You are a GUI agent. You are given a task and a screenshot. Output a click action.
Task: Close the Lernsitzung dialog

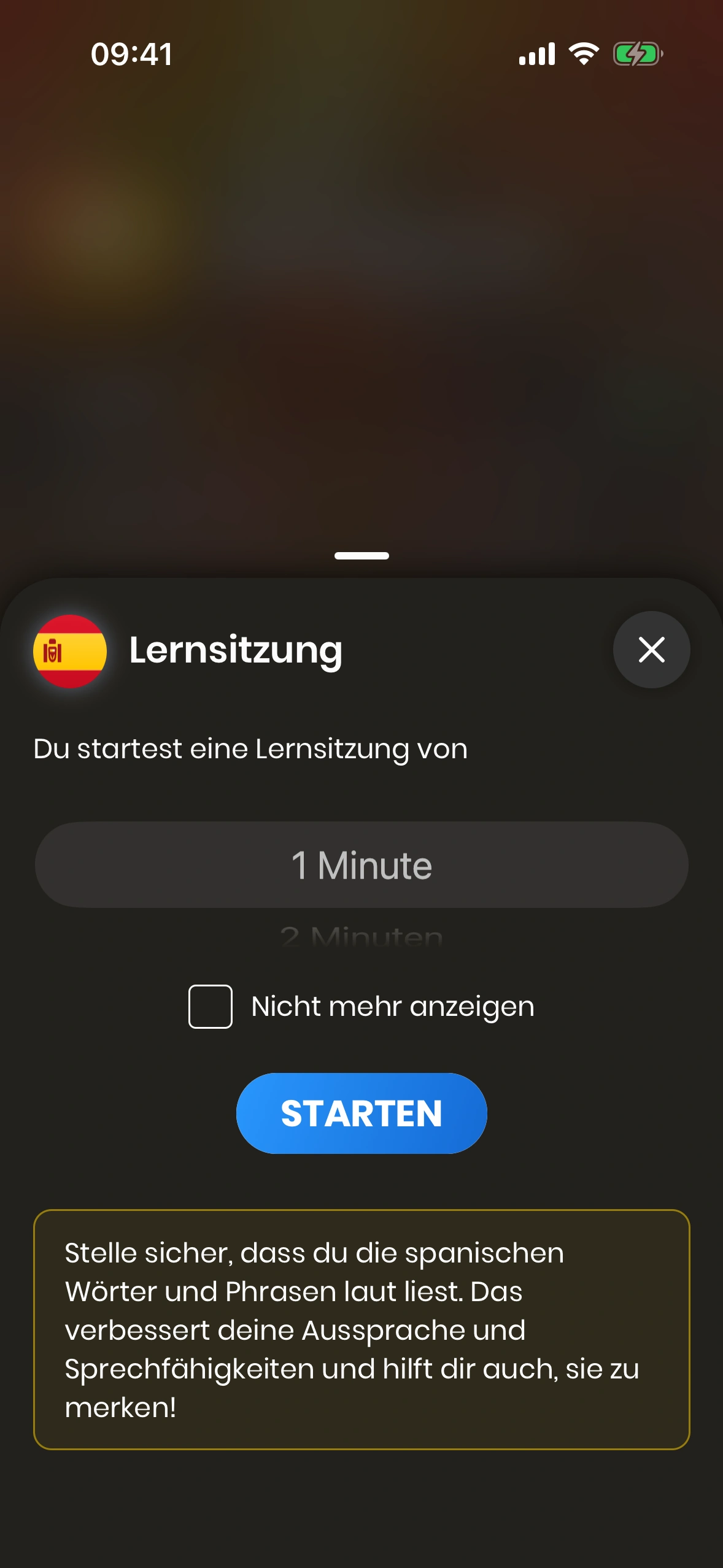pos(651,650)
